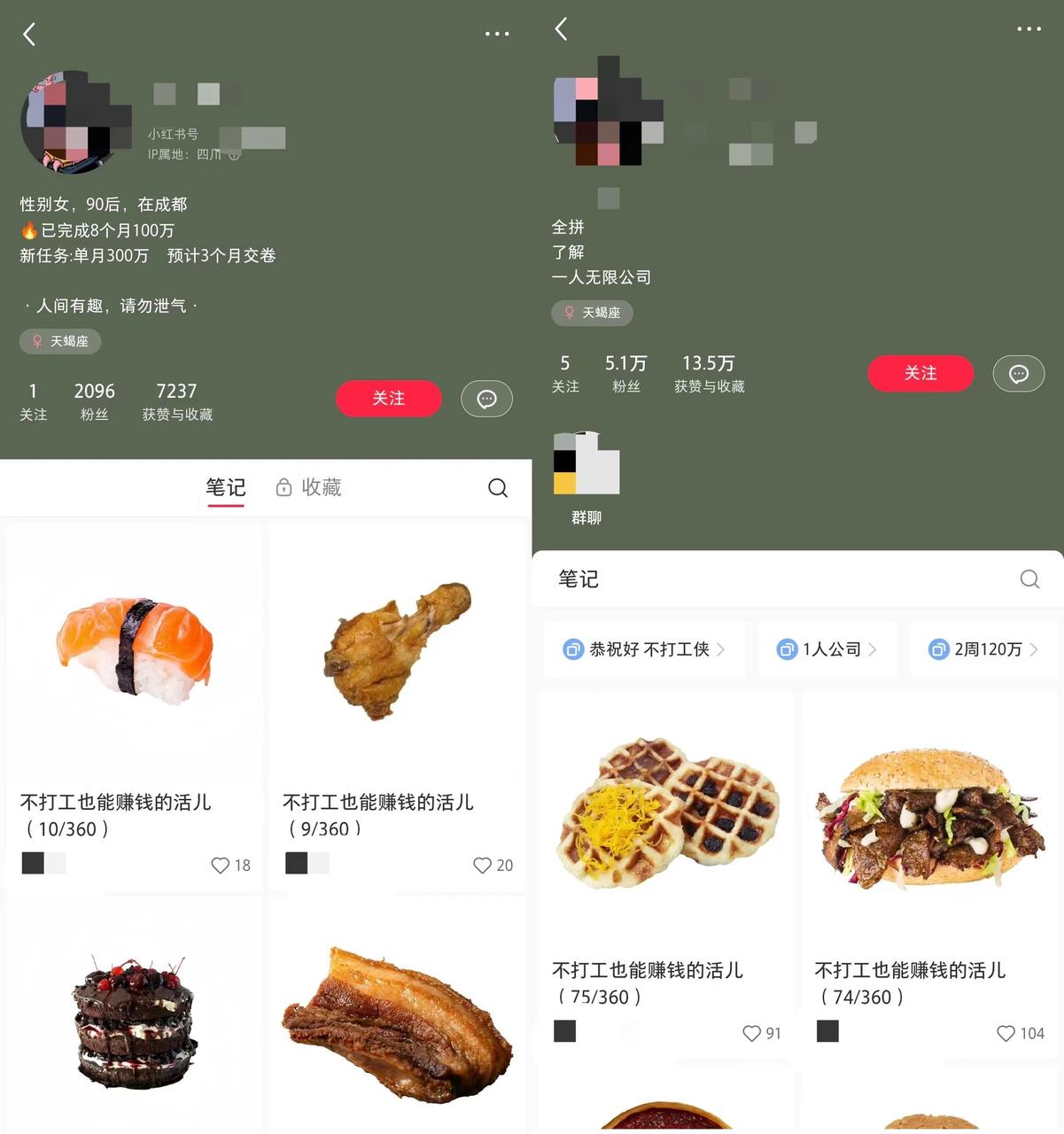Expand the 恭祝好 不打工侠 pill
Viewport: 1064px width, 1134px height.
click(644, 649)
